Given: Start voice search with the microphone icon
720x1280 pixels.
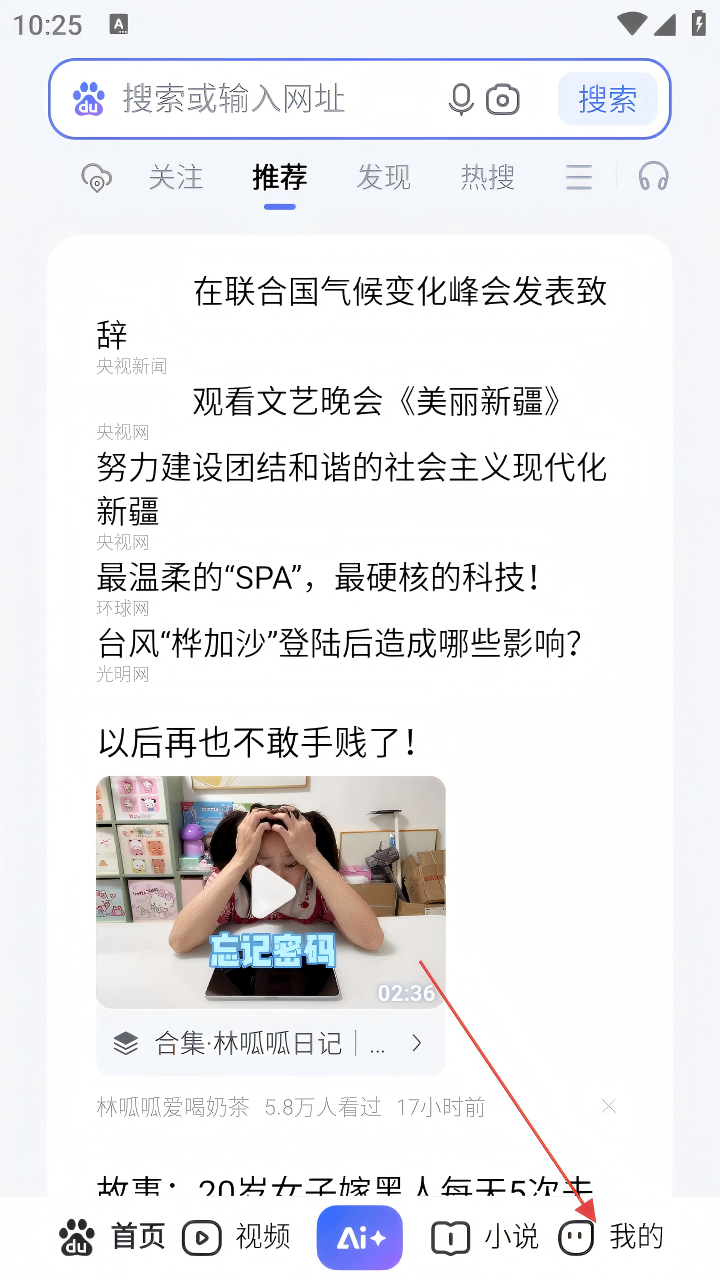Looking at the screenshot, I should click(x=461, y=99).
